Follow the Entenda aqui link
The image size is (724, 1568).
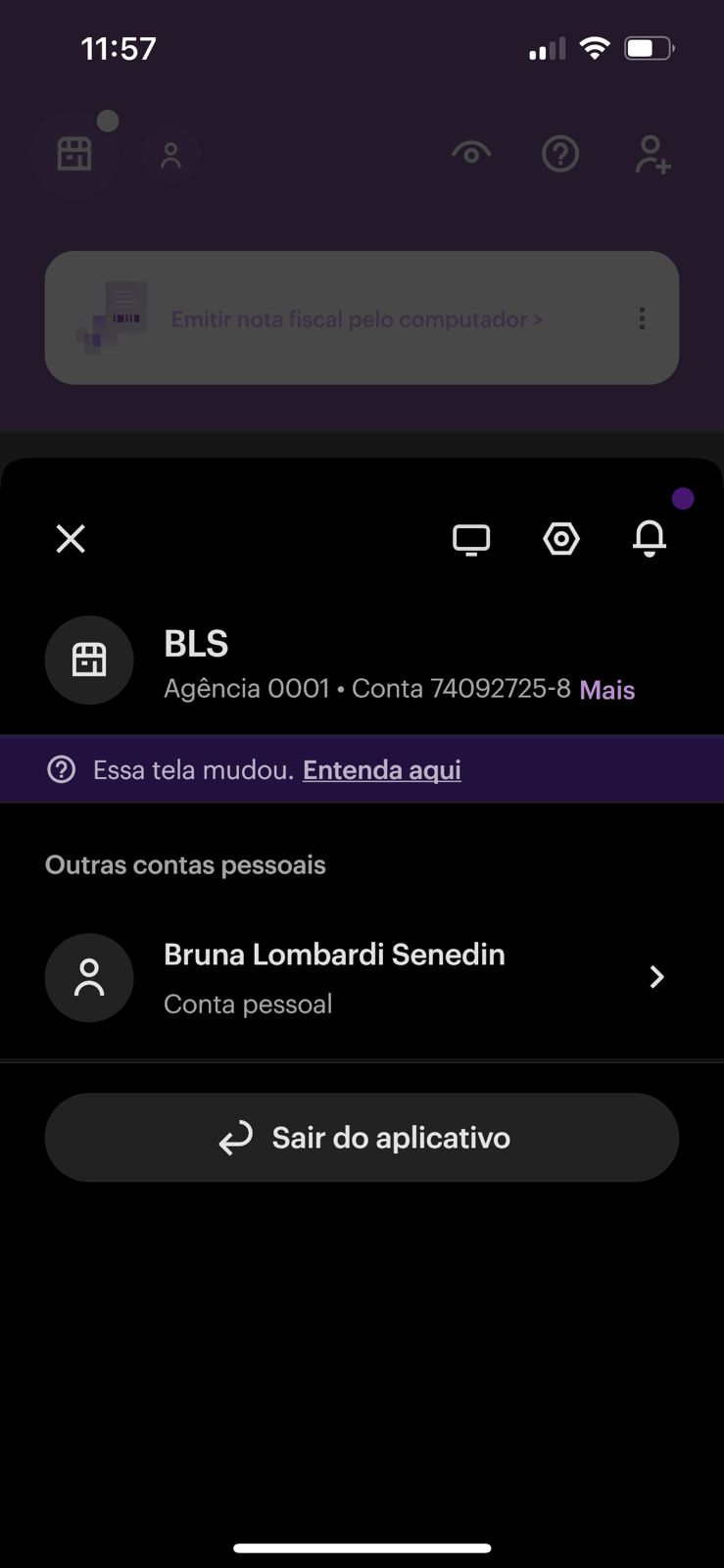click(x=381, y=770)
